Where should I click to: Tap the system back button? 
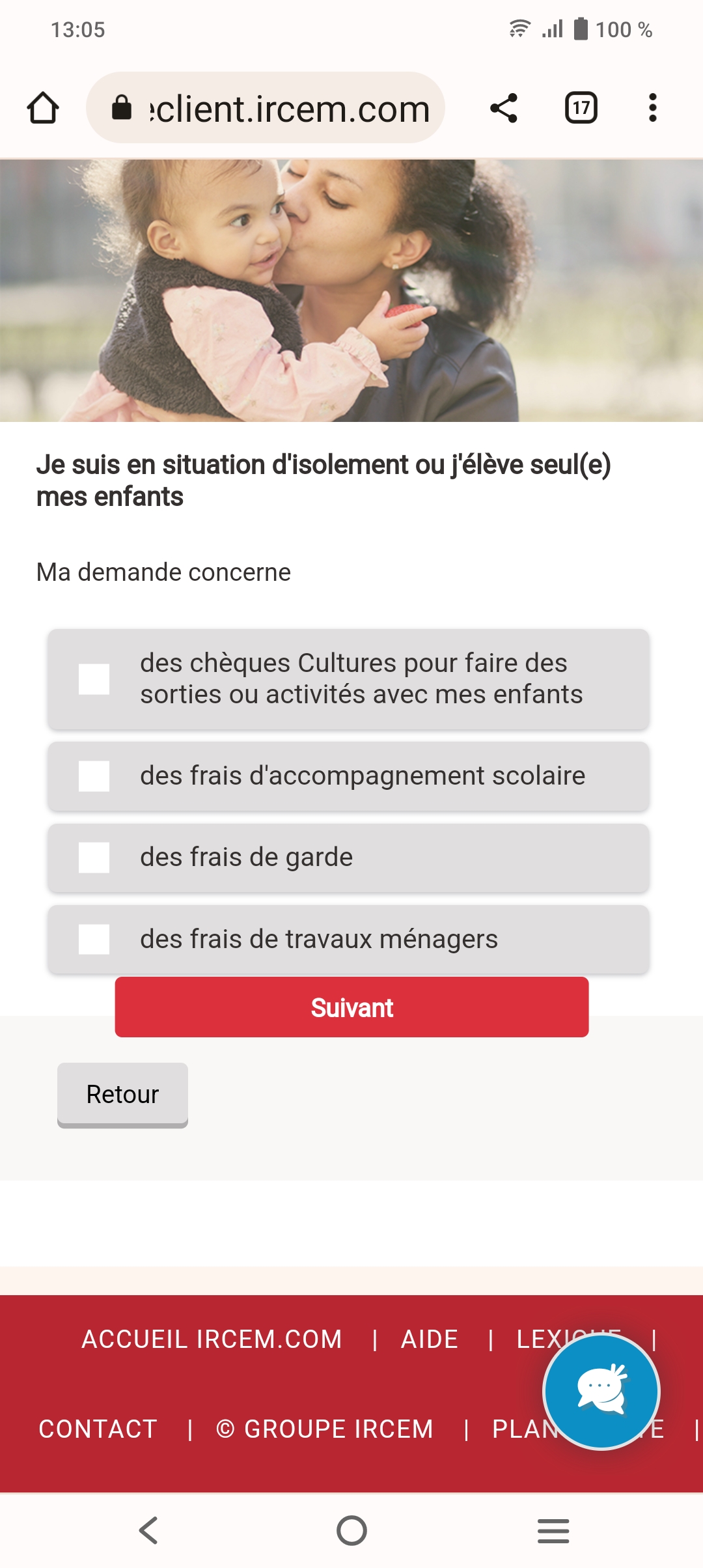[149, 1530]
